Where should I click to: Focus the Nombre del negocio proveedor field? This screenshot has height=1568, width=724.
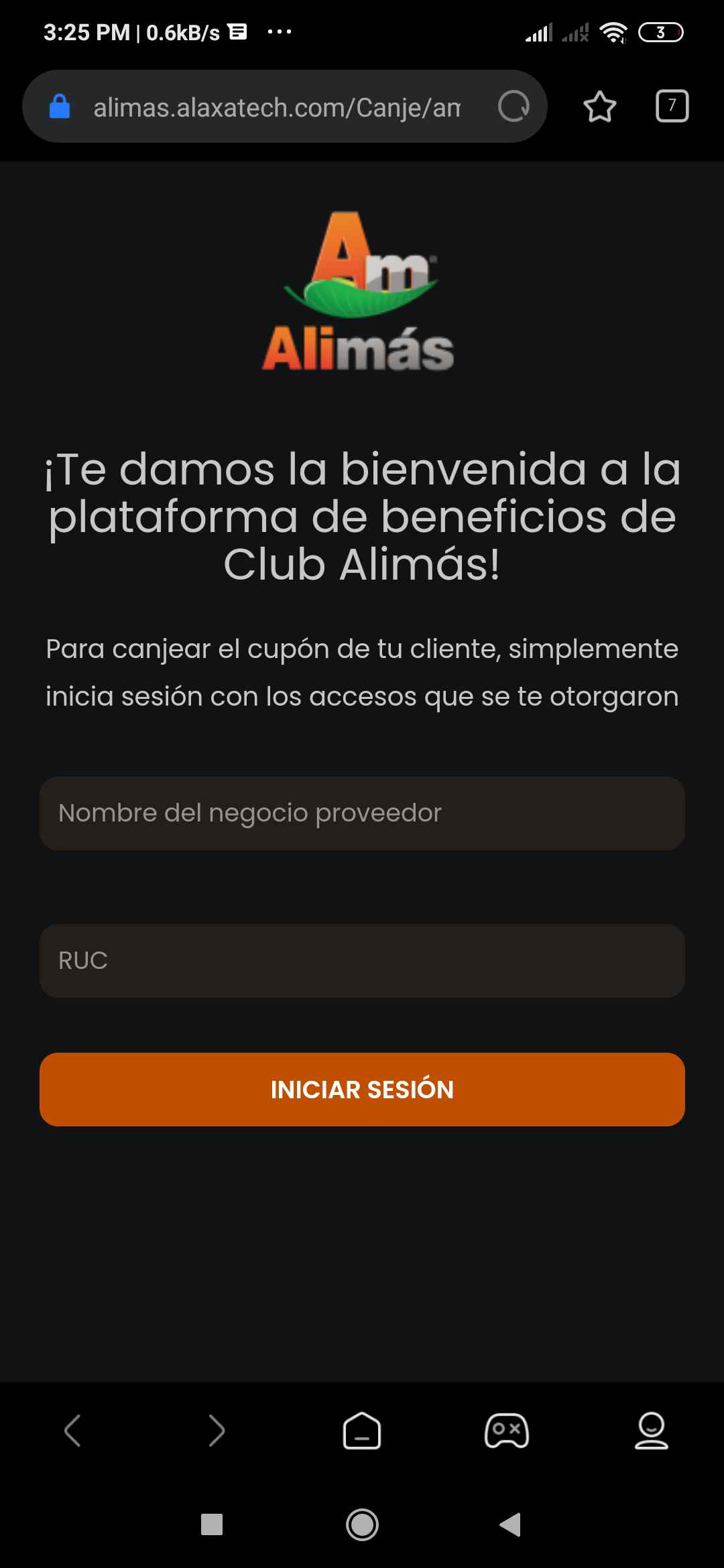(362, 813)
